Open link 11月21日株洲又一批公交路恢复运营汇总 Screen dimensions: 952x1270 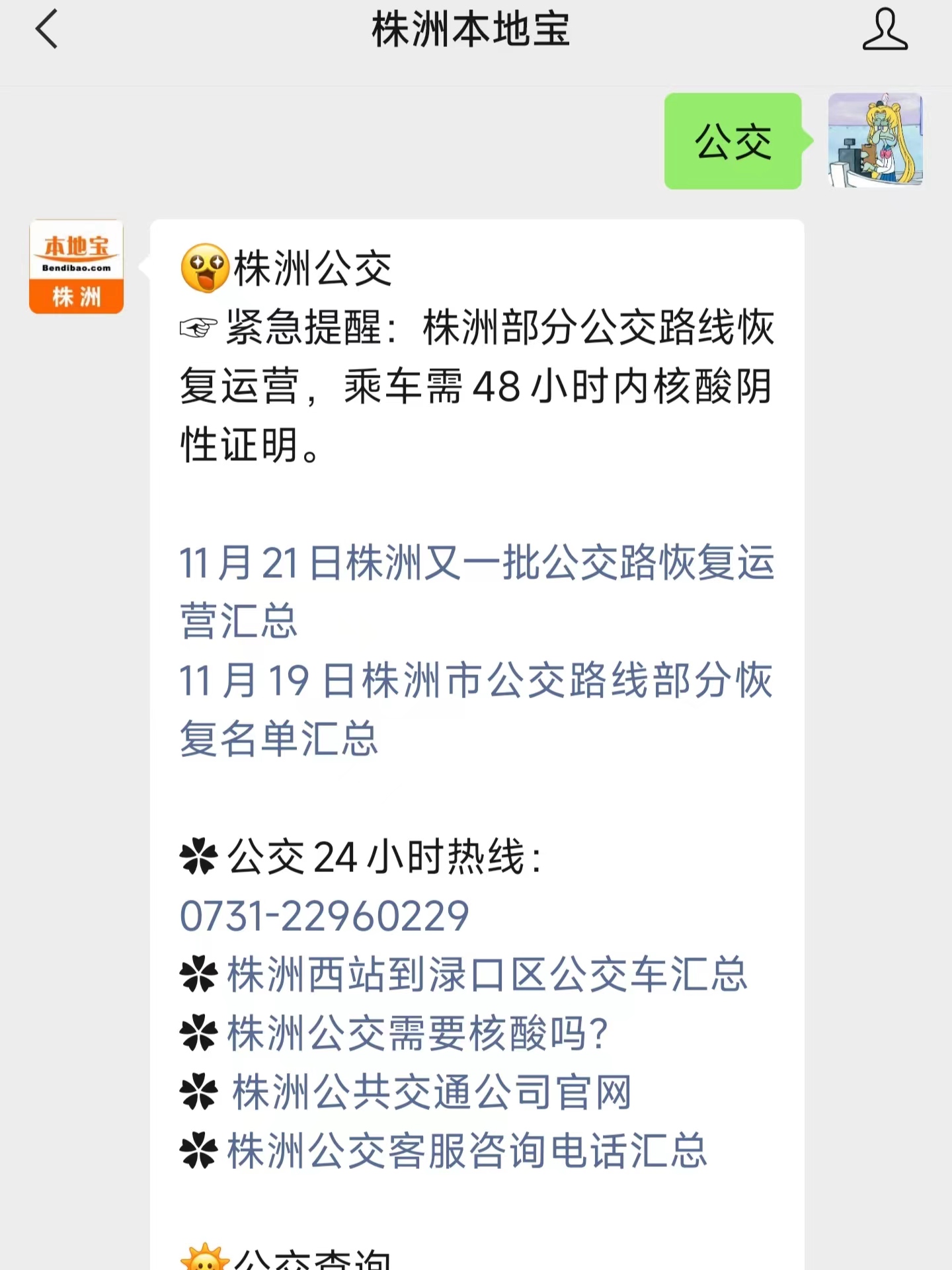[476, 592]
